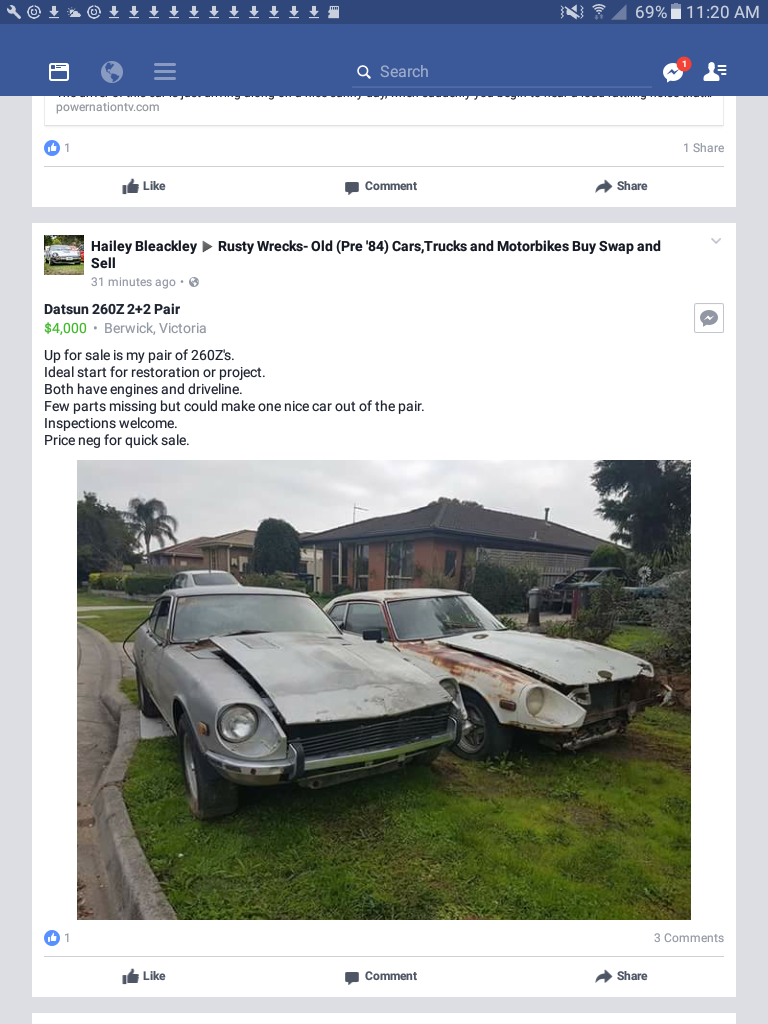The height and width of the screenshot is (1024, 768).
Task: Open Hailey Bleackley's profile
Action: pos(143,246)
